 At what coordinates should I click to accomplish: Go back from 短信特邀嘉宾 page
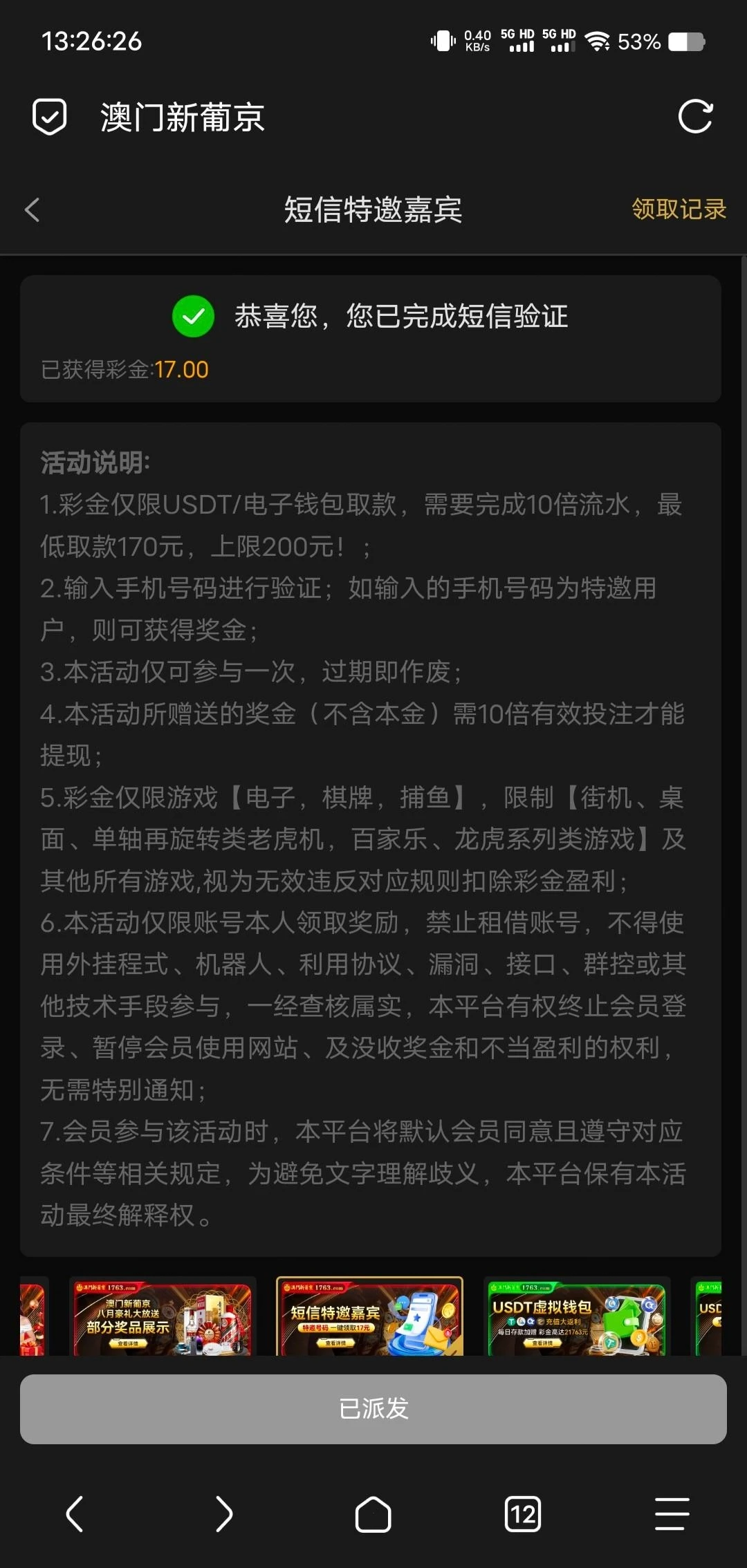33,209
